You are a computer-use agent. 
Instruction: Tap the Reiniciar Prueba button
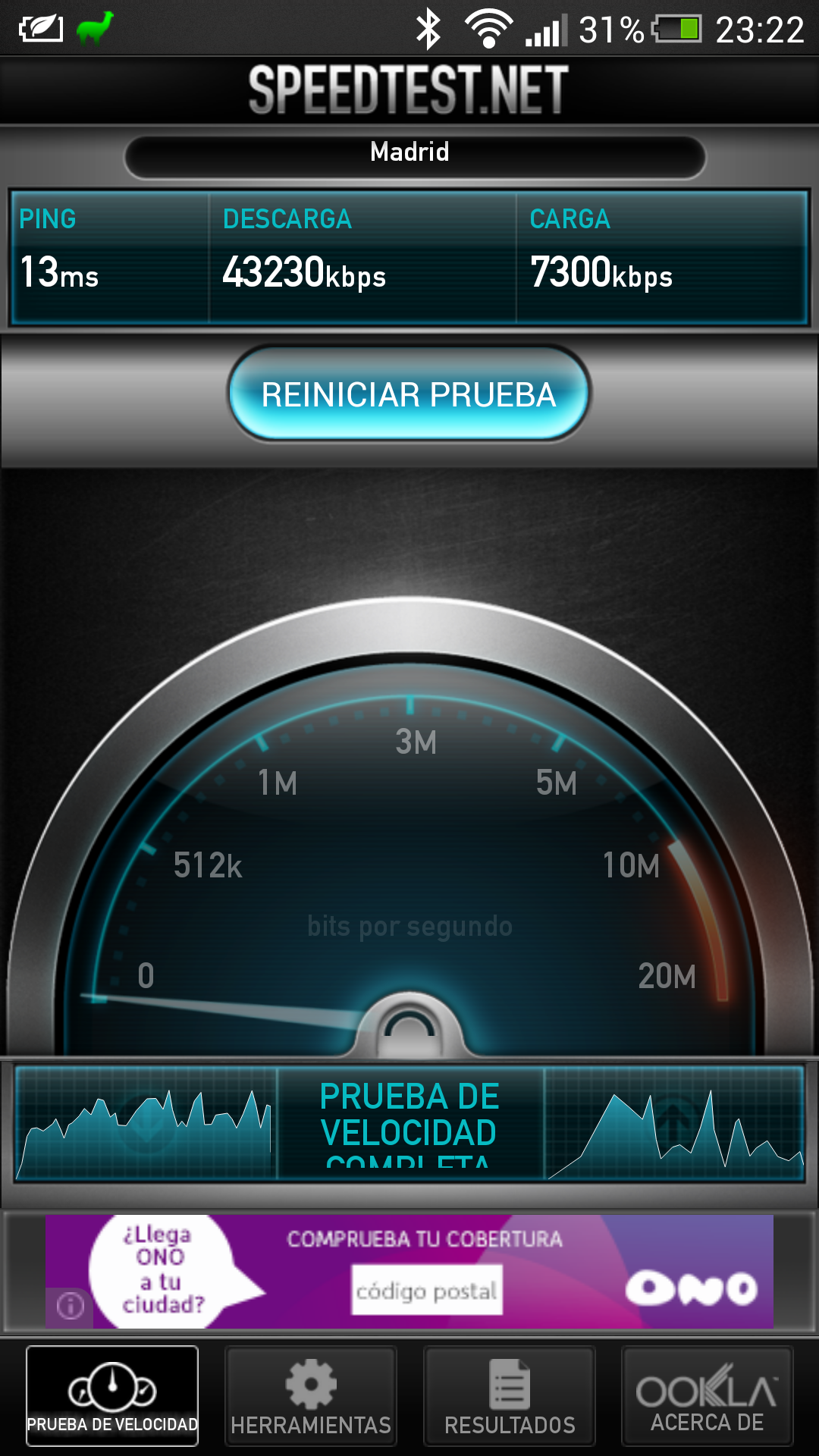coord(409,394)
